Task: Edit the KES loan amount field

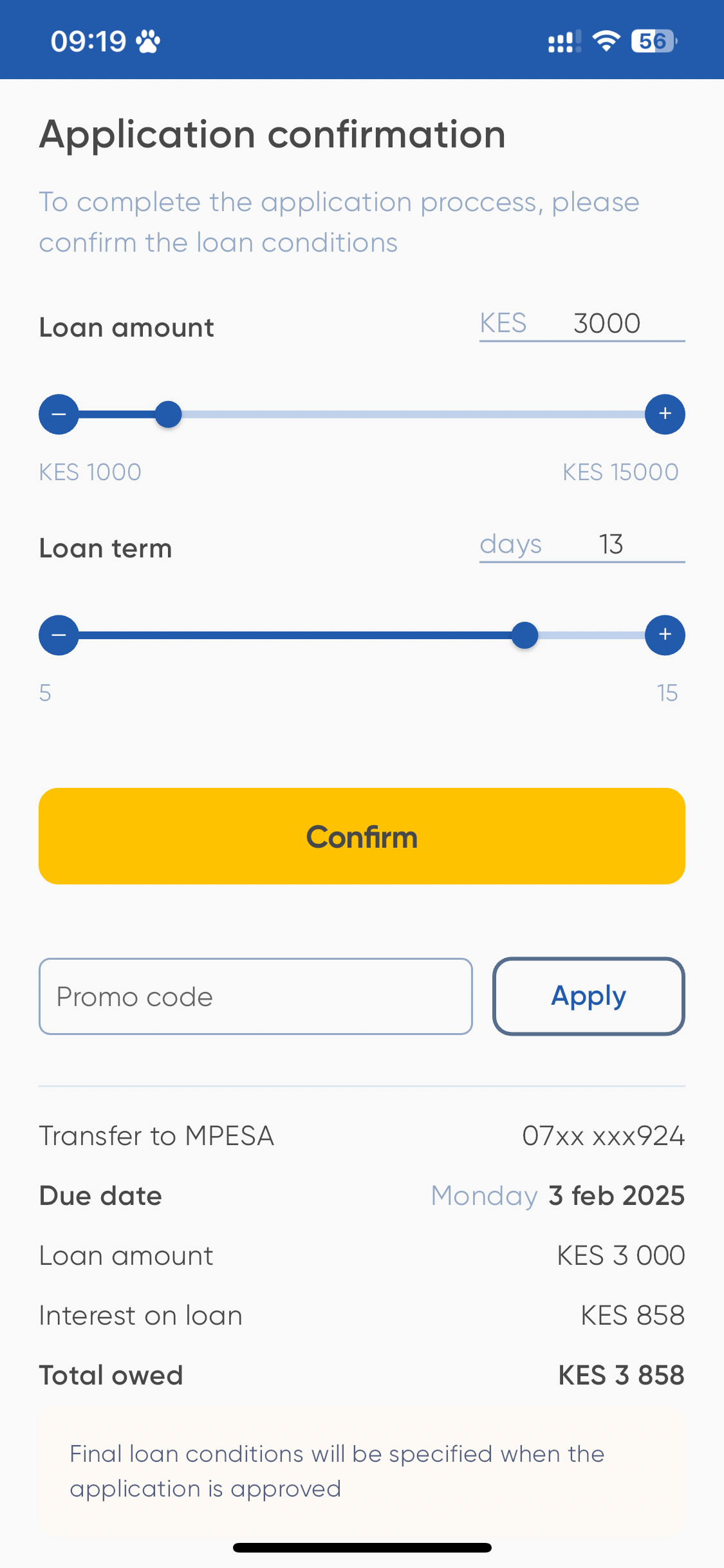Action: [582, 323]
